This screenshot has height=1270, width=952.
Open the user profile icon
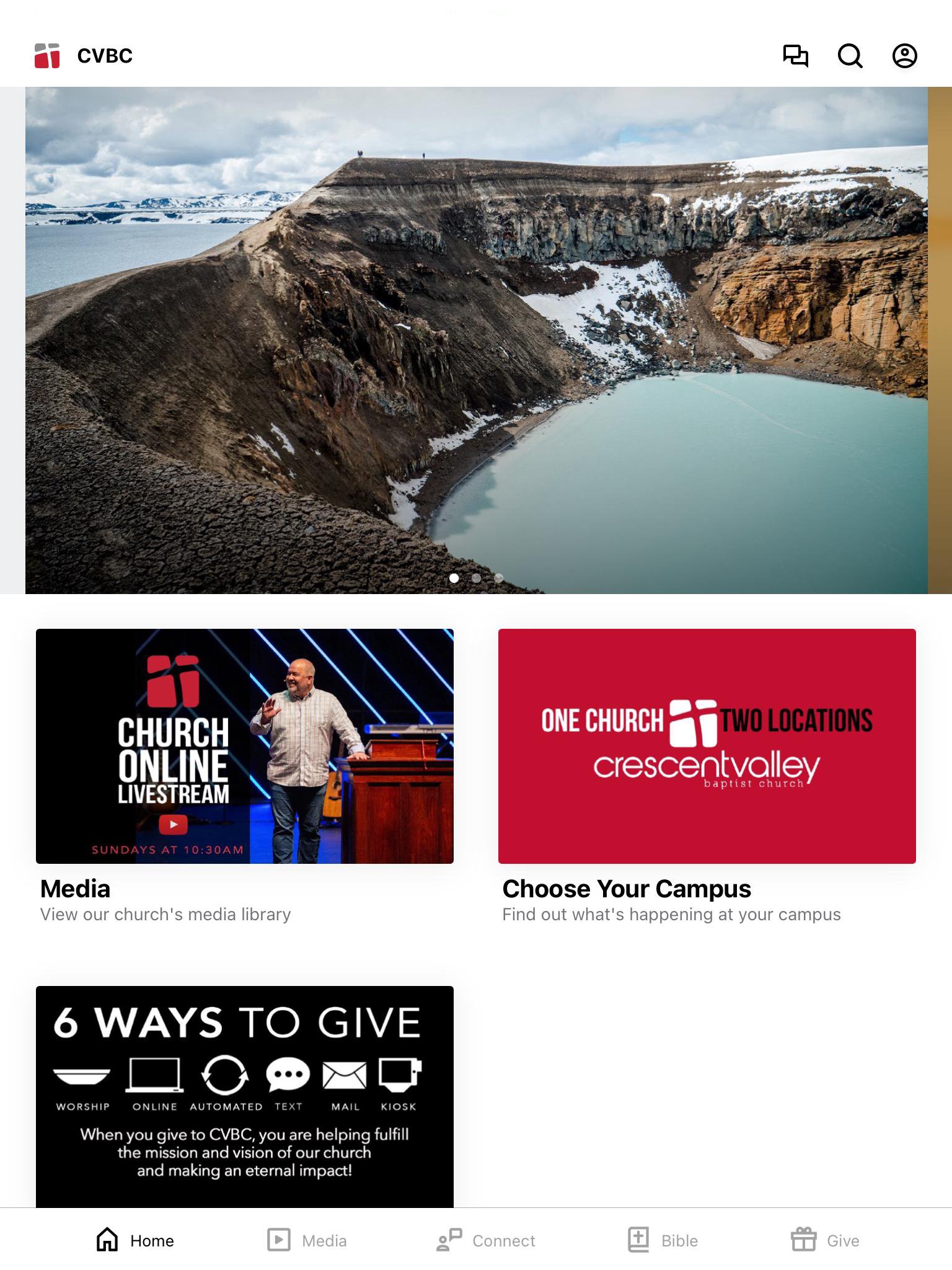coord(904,56)
